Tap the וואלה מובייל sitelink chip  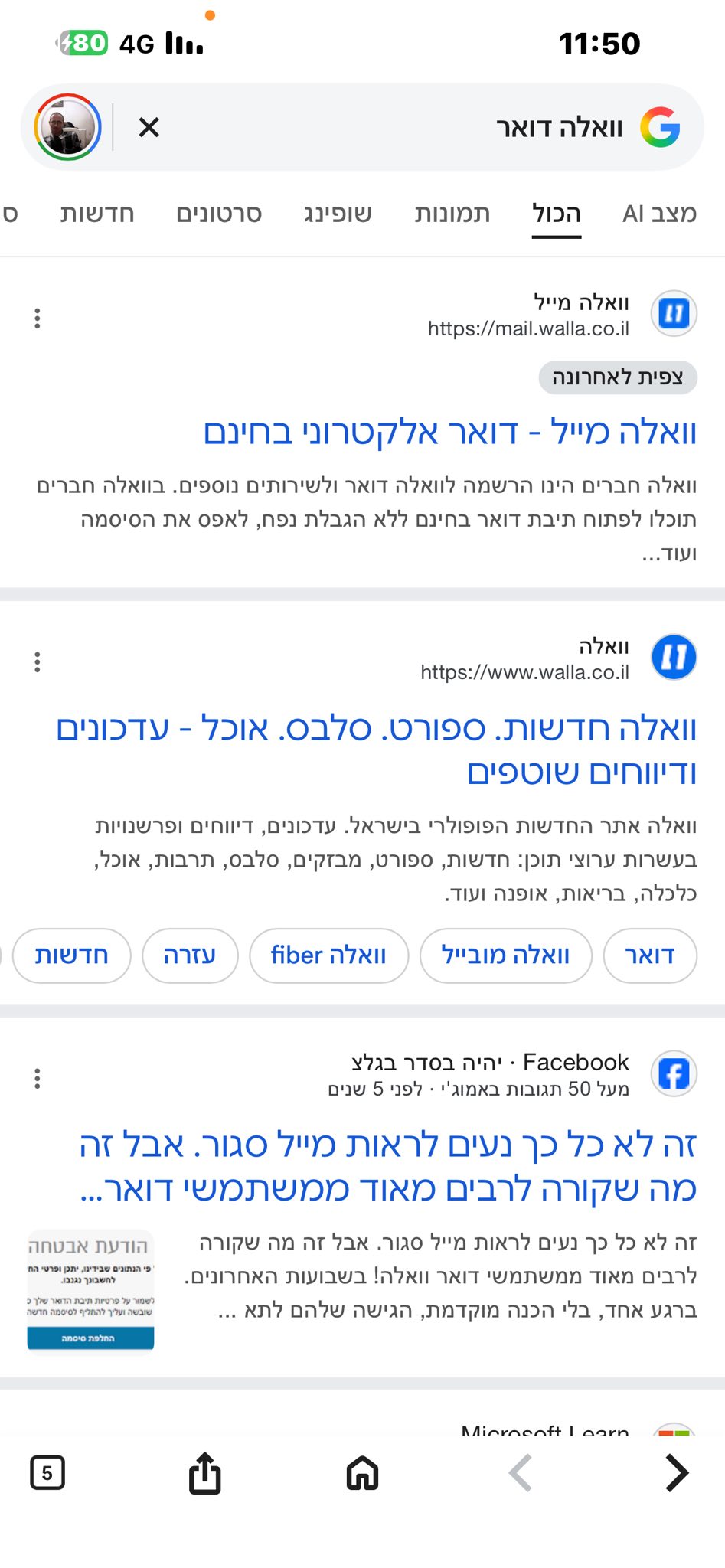coord(505,955)
